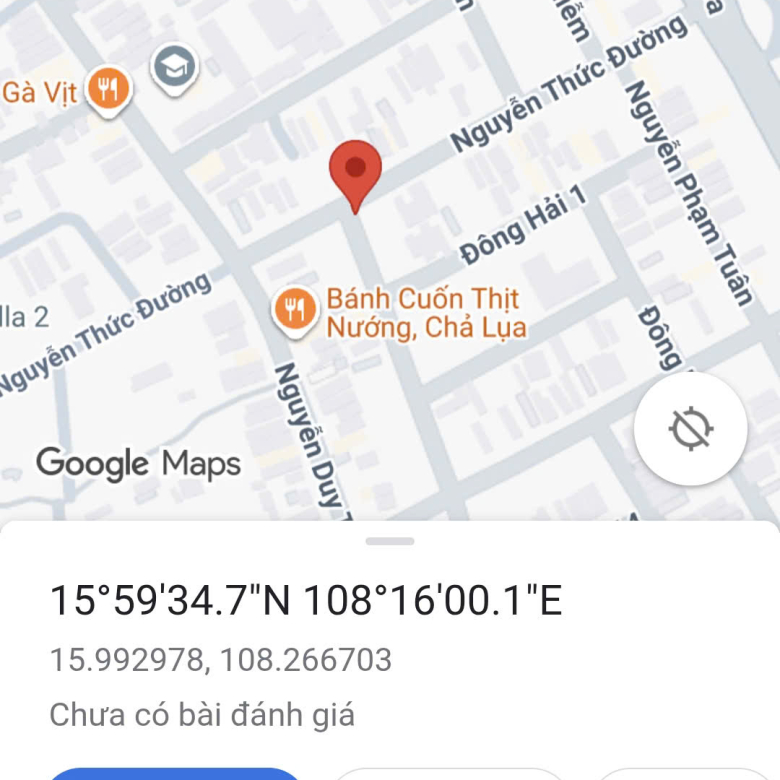
Task: Tap the bottom sheet drag handle
Action: tap(390, 541)
